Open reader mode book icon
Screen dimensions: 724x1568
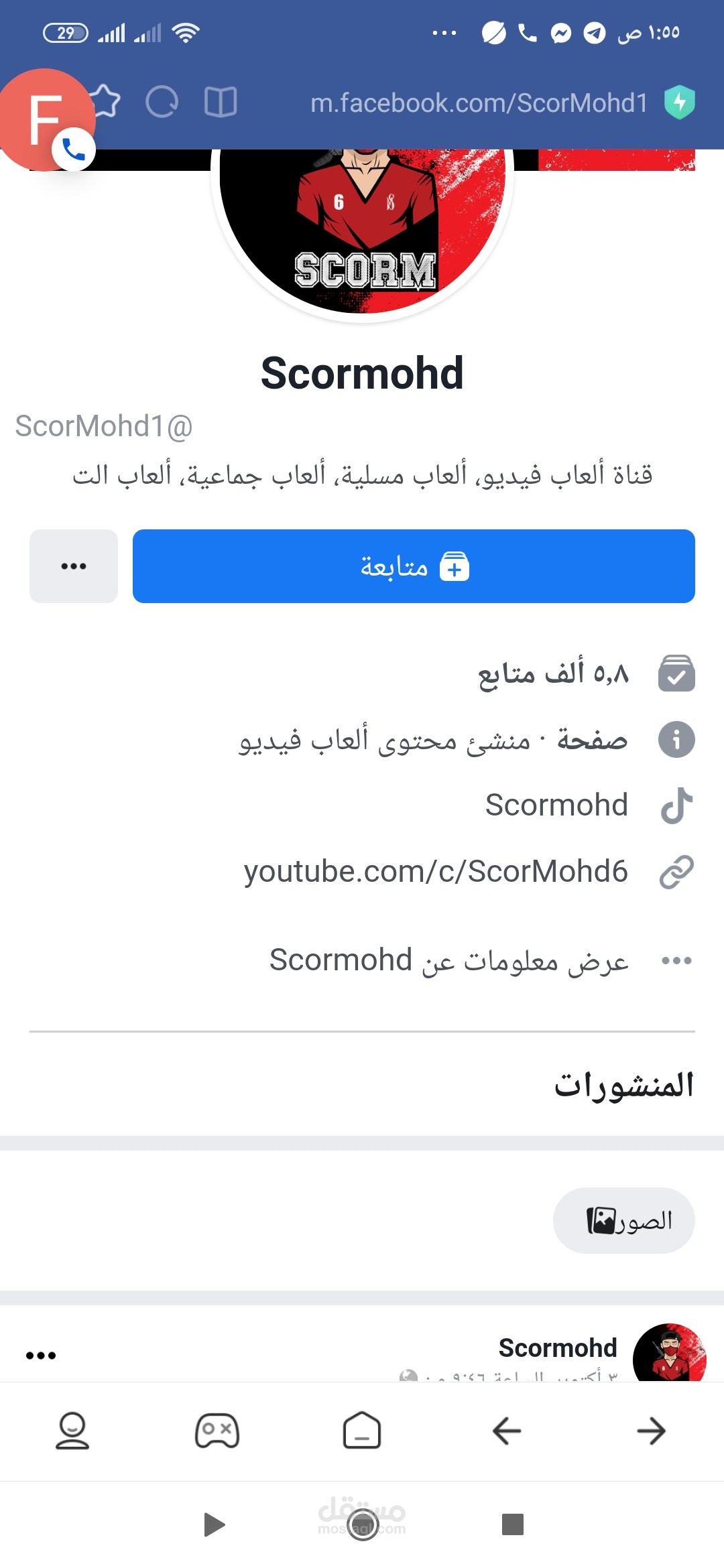[221, 102]
